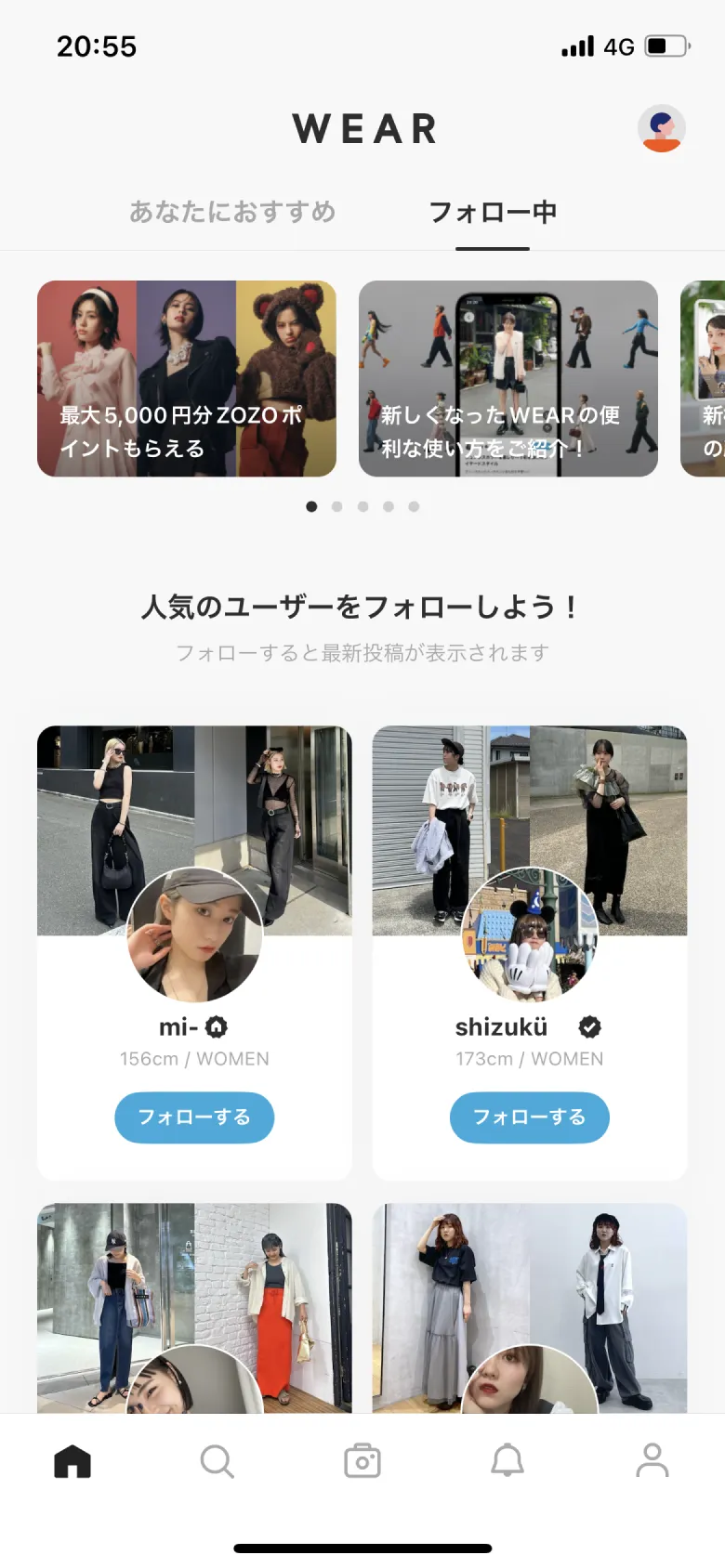Image resolution: width=725 pixels, height=1568 pixels.
Task: Open the new WEAR features introduction banner
Action: click(508, 376)
